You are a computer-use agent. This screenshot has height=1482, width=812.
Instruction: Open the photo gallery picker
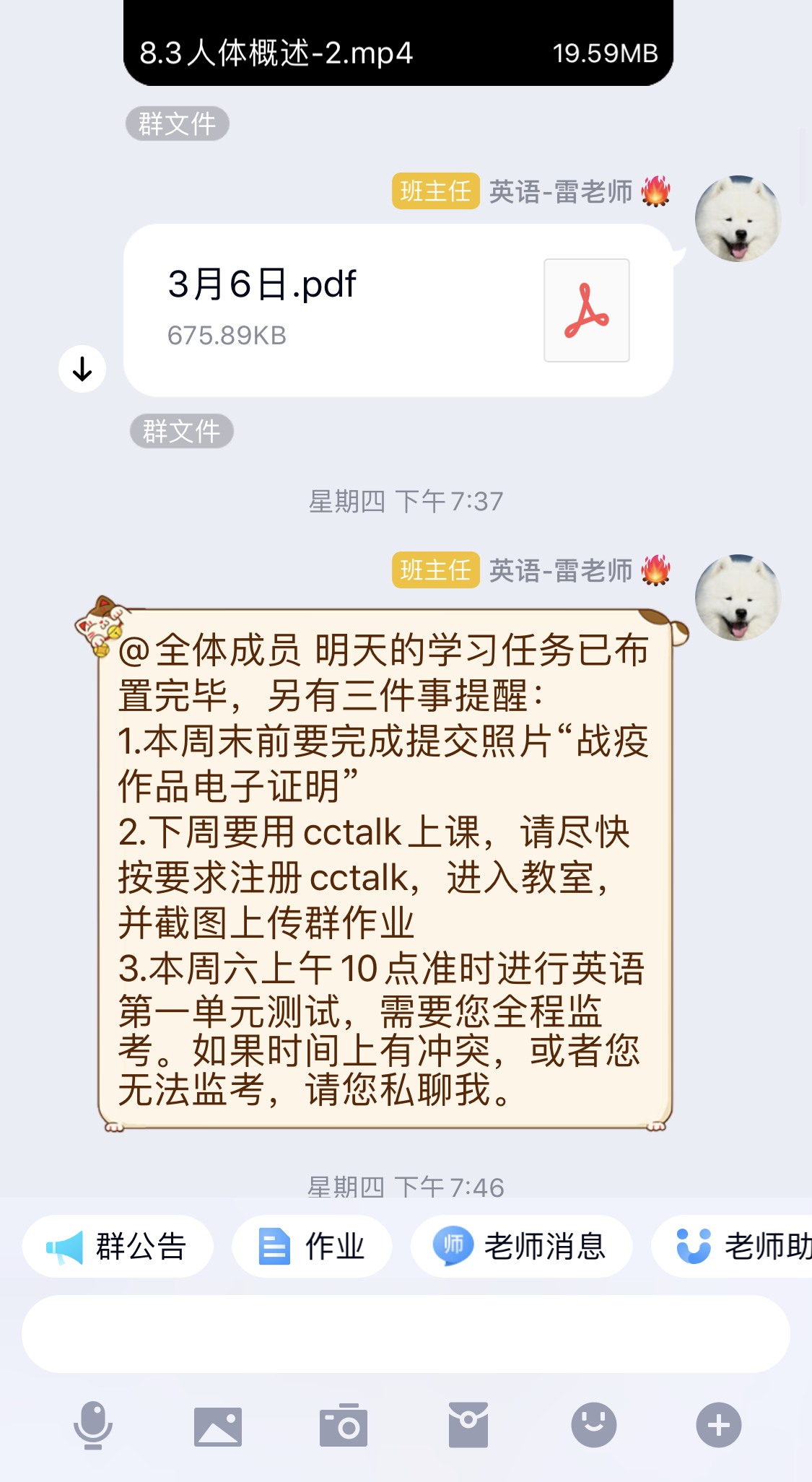[218, 1425]
